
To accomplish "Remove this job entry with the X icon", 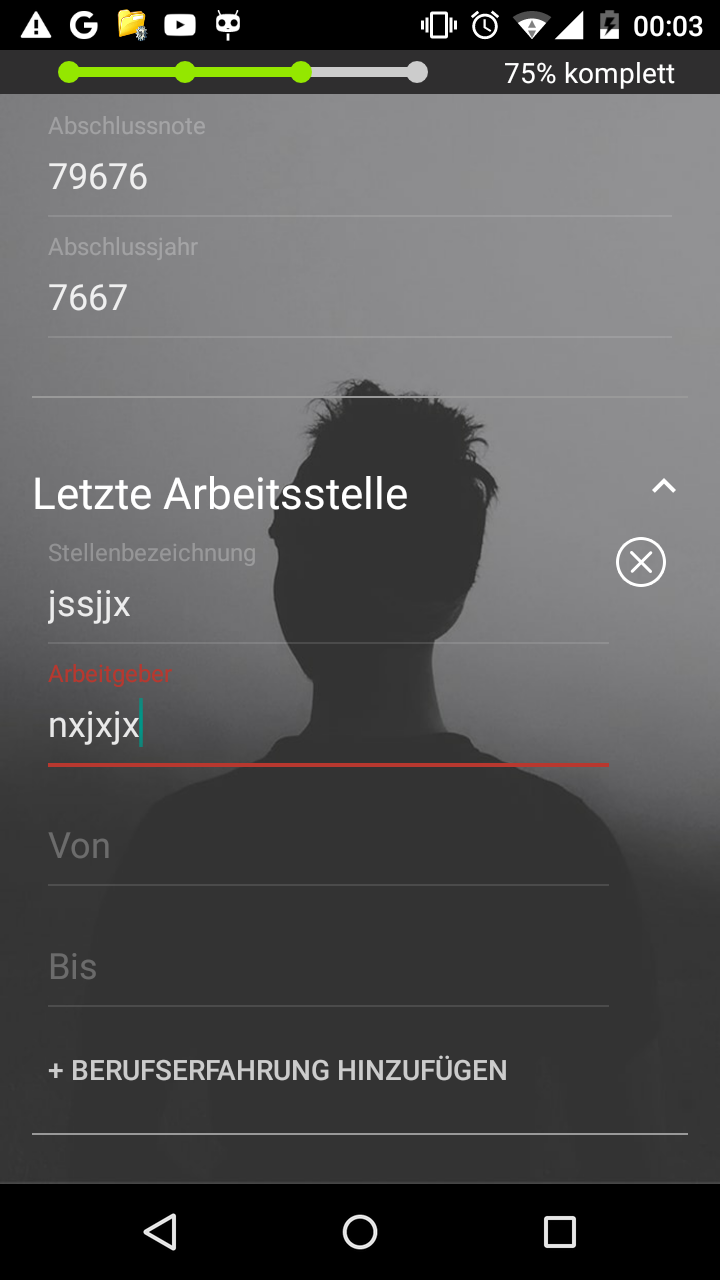I will [641, 562].
